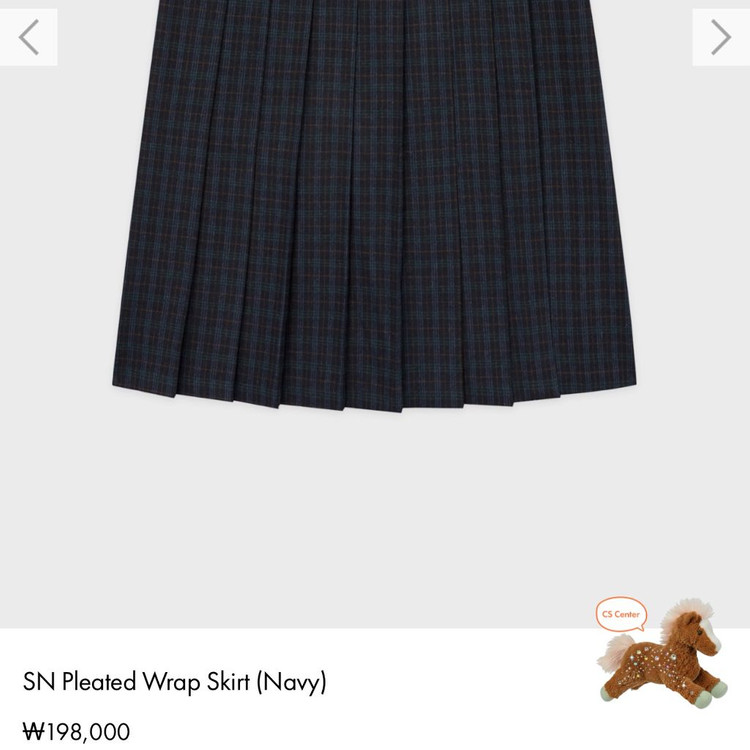Go to the next product image
Image resolution: width=750 pixels, height=750 pixels.
(x=720, y=37)
